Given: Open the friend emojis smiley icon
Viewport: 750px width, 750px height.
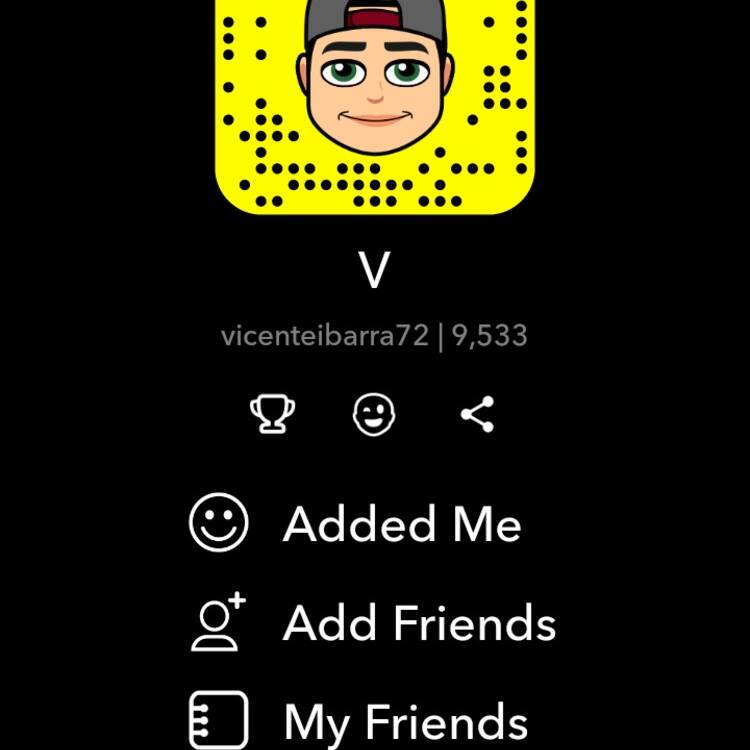Looking at the screenshot, I should point(374,413).
